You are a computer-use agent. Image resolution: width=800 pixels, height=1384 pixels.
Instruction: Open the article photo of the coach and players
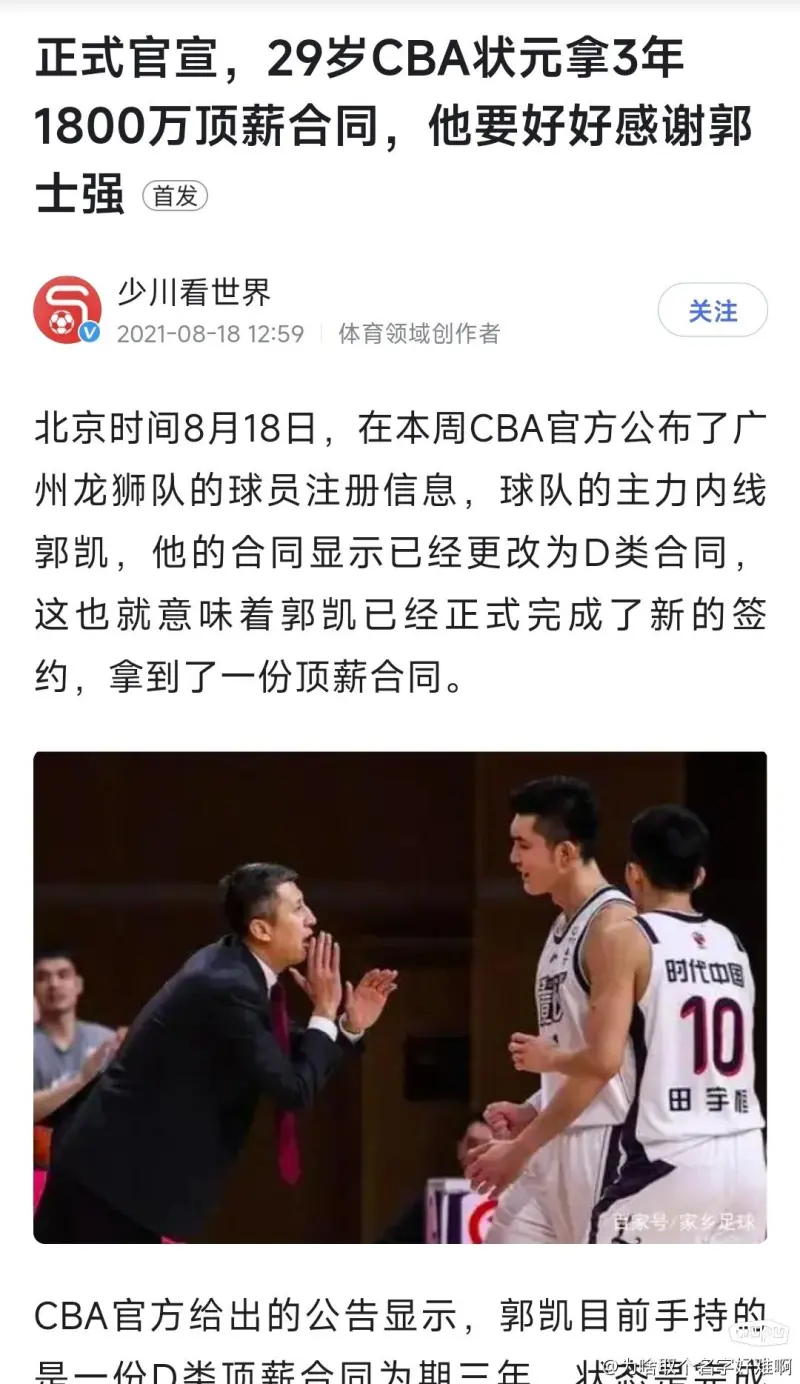400,996
